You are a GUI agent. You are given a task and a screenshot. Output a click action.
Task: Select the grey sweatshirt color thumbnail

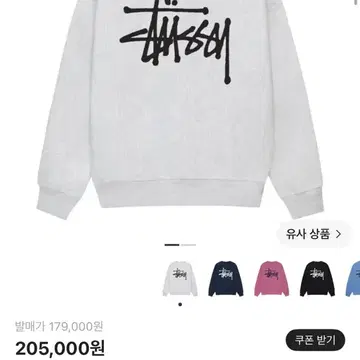tap(180, 279)
